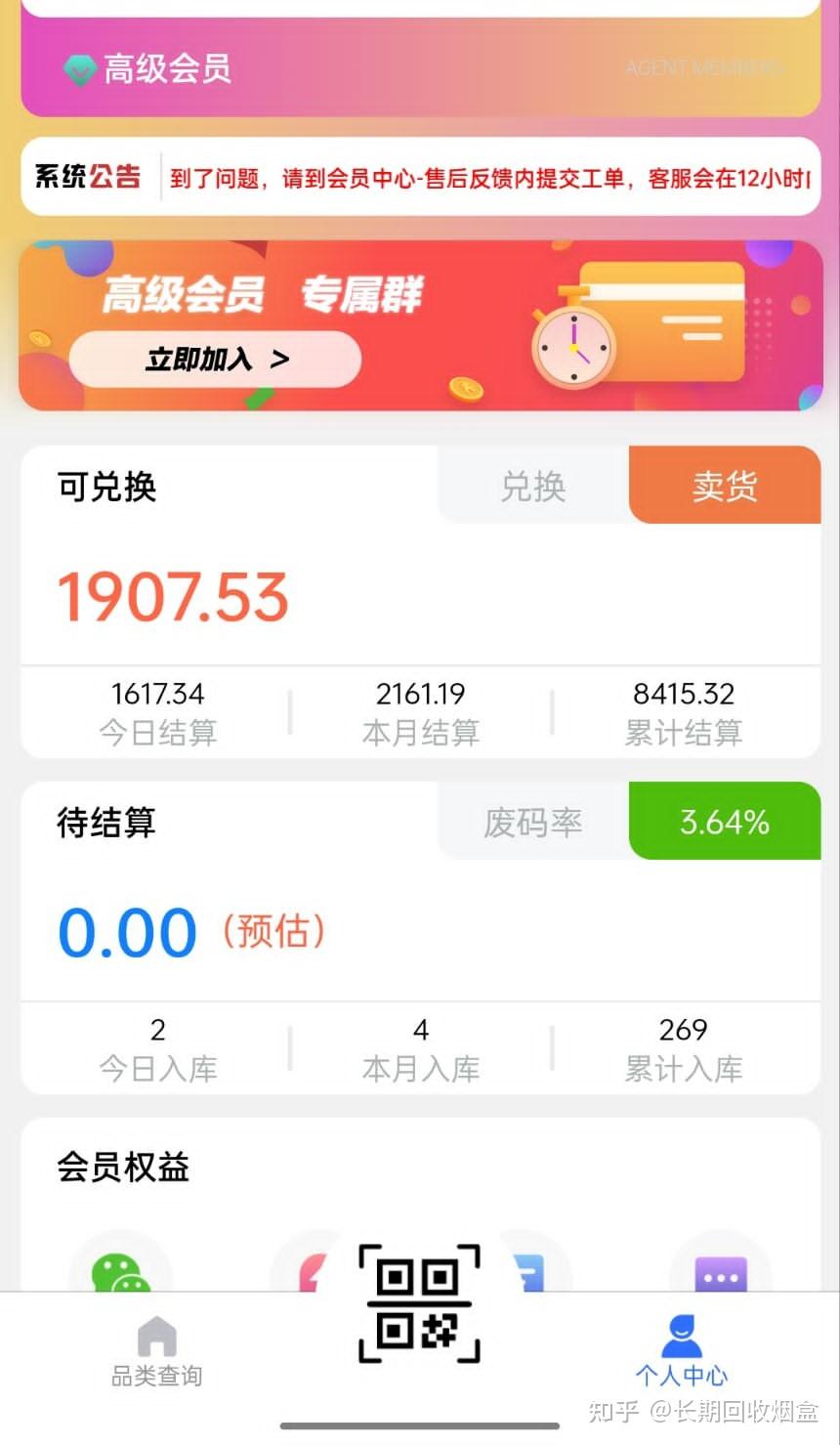
Task: Open the purple chat icon under 会员权益
Action: (x=720, y=1270)
